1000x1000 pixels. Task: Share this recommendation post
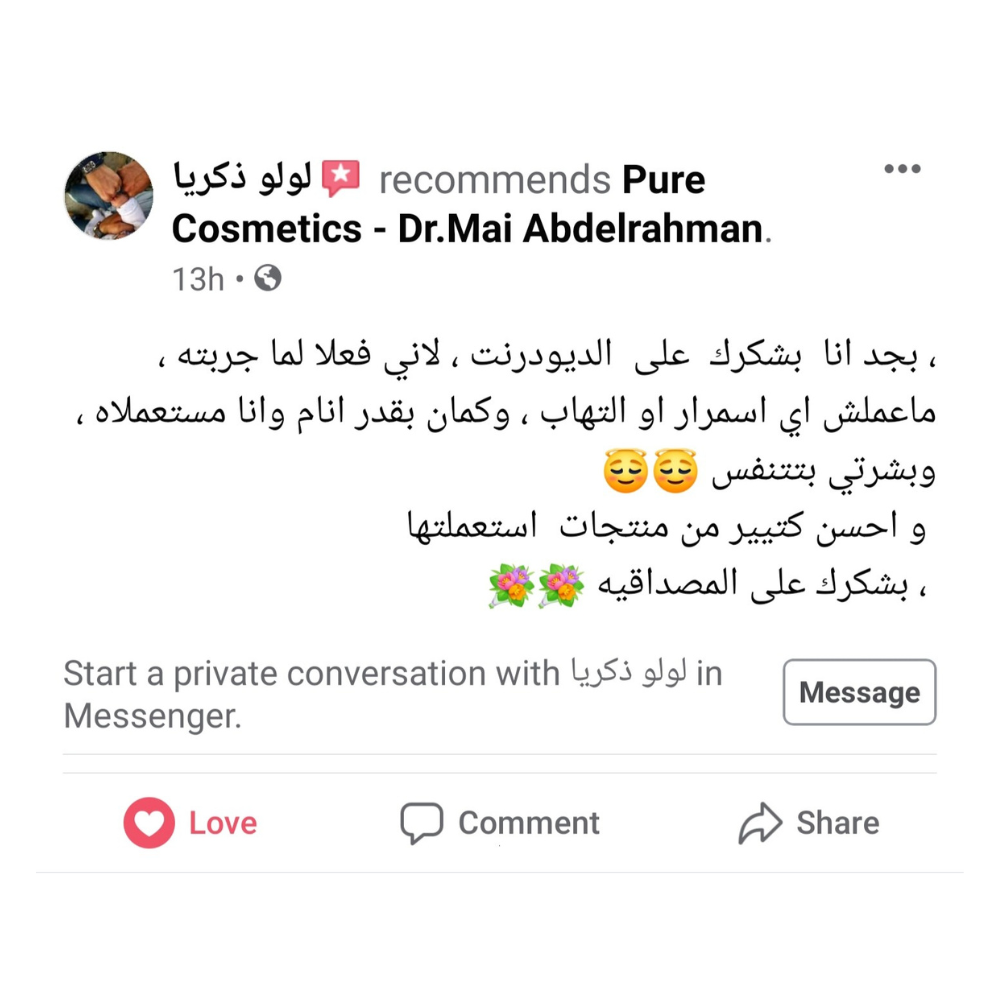(809, 823)
